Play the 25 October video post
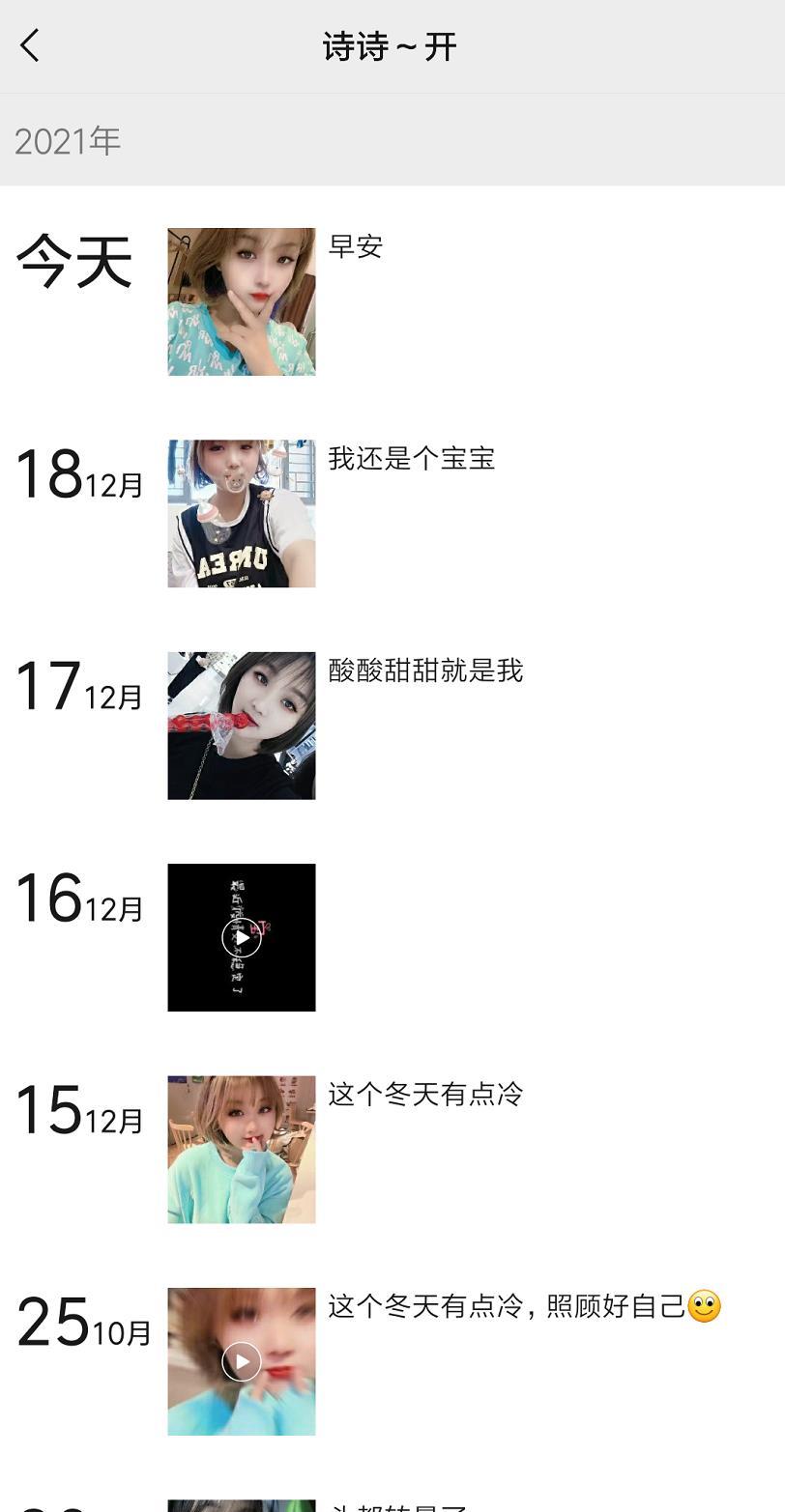Screen dimensions: 785x1512 tap(241, 1360)
